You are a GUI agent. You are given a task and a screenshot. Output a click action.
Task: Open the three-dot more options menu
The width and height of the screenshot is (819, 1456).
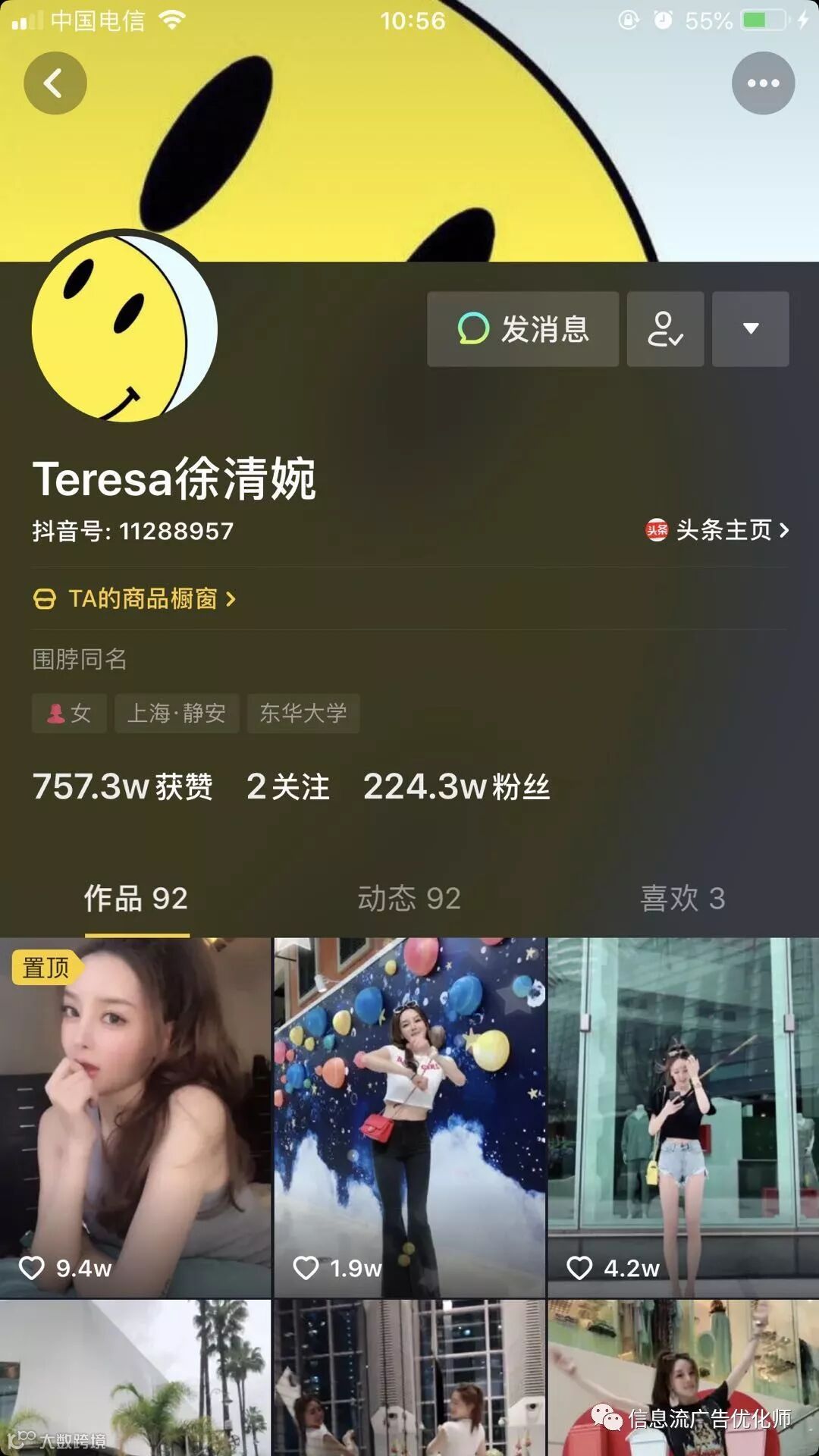[763, 83]
